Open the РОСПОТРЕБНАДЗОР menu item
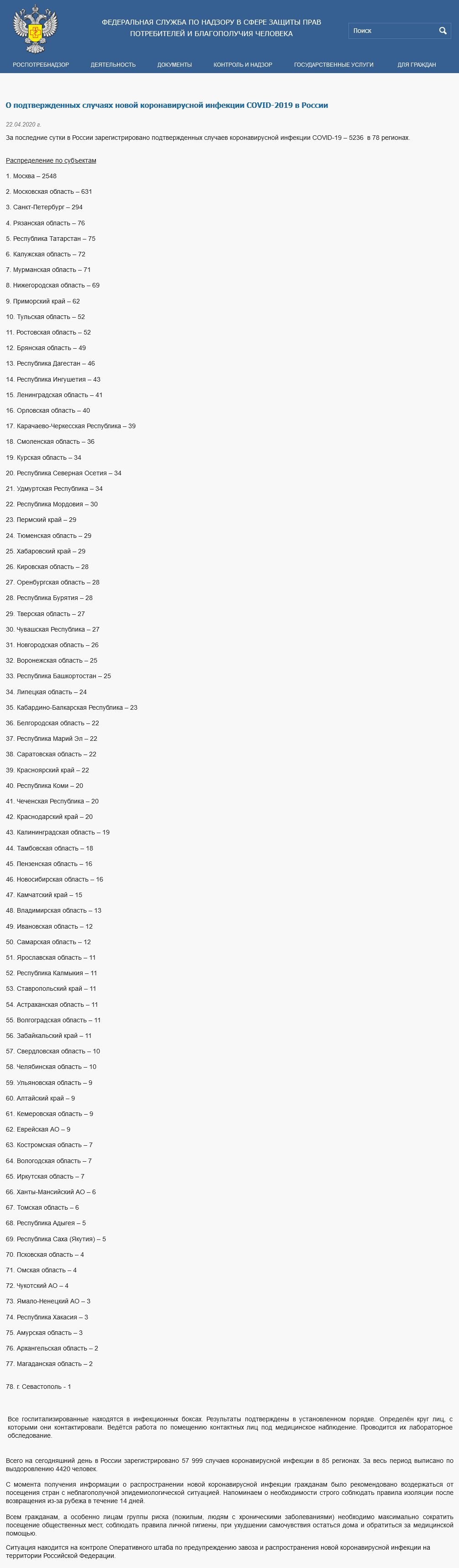 point(41,64)
